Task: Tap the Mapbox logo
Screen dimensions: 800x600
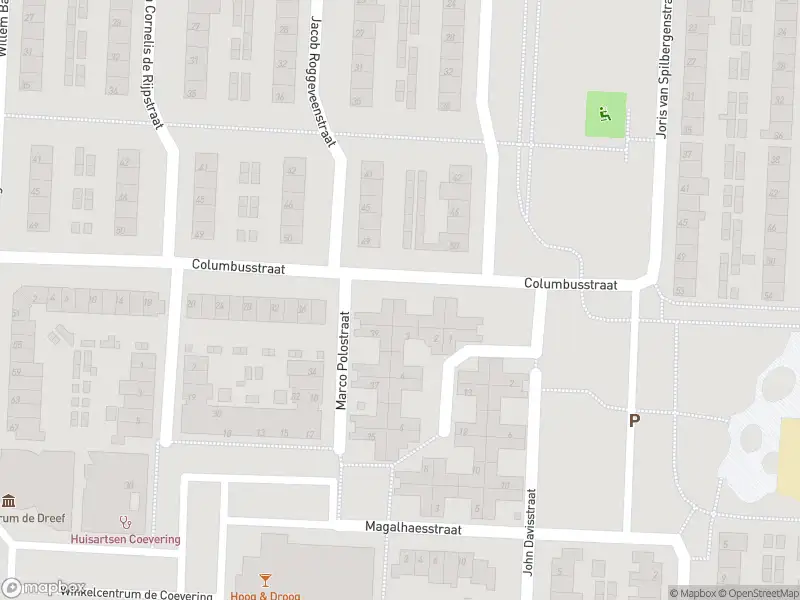Action: [x=43, y=588]
